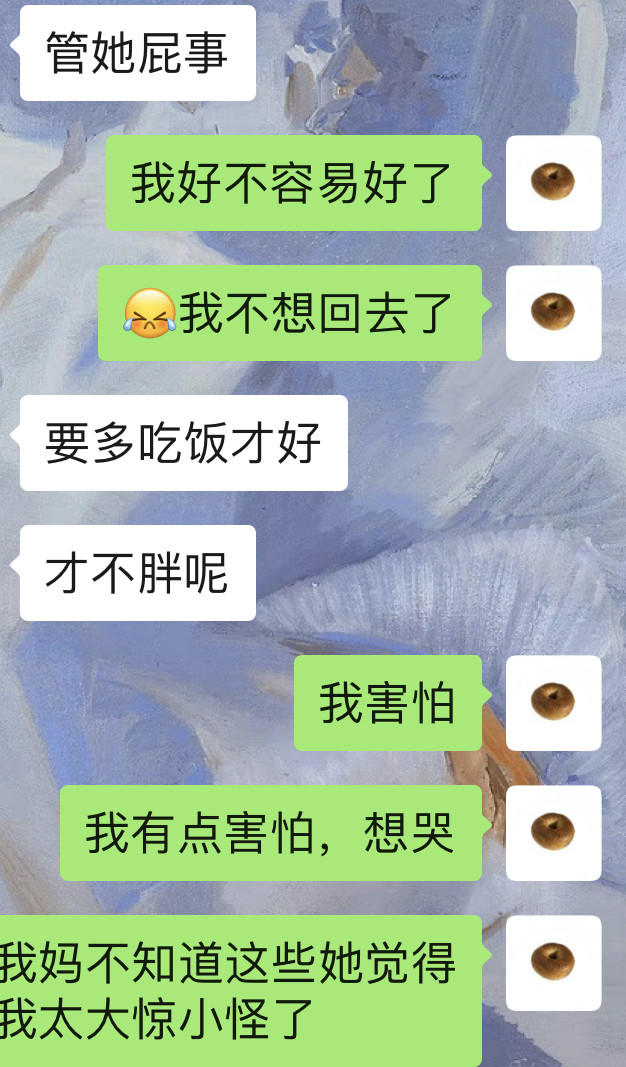
Task: Tap the avatar next to 我害怕
Action: 553,703
